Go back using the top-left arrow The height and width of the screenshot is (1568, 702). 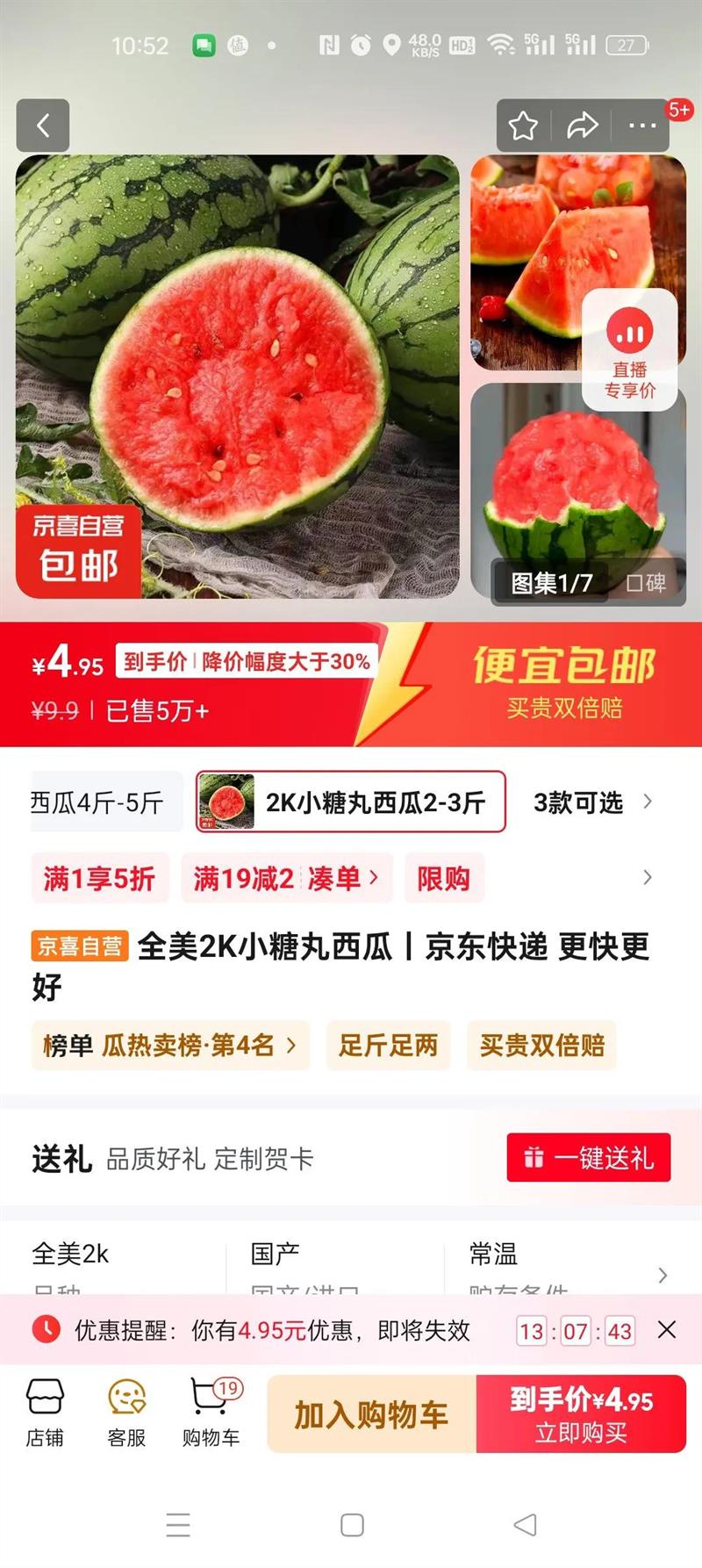coord(42,126)
